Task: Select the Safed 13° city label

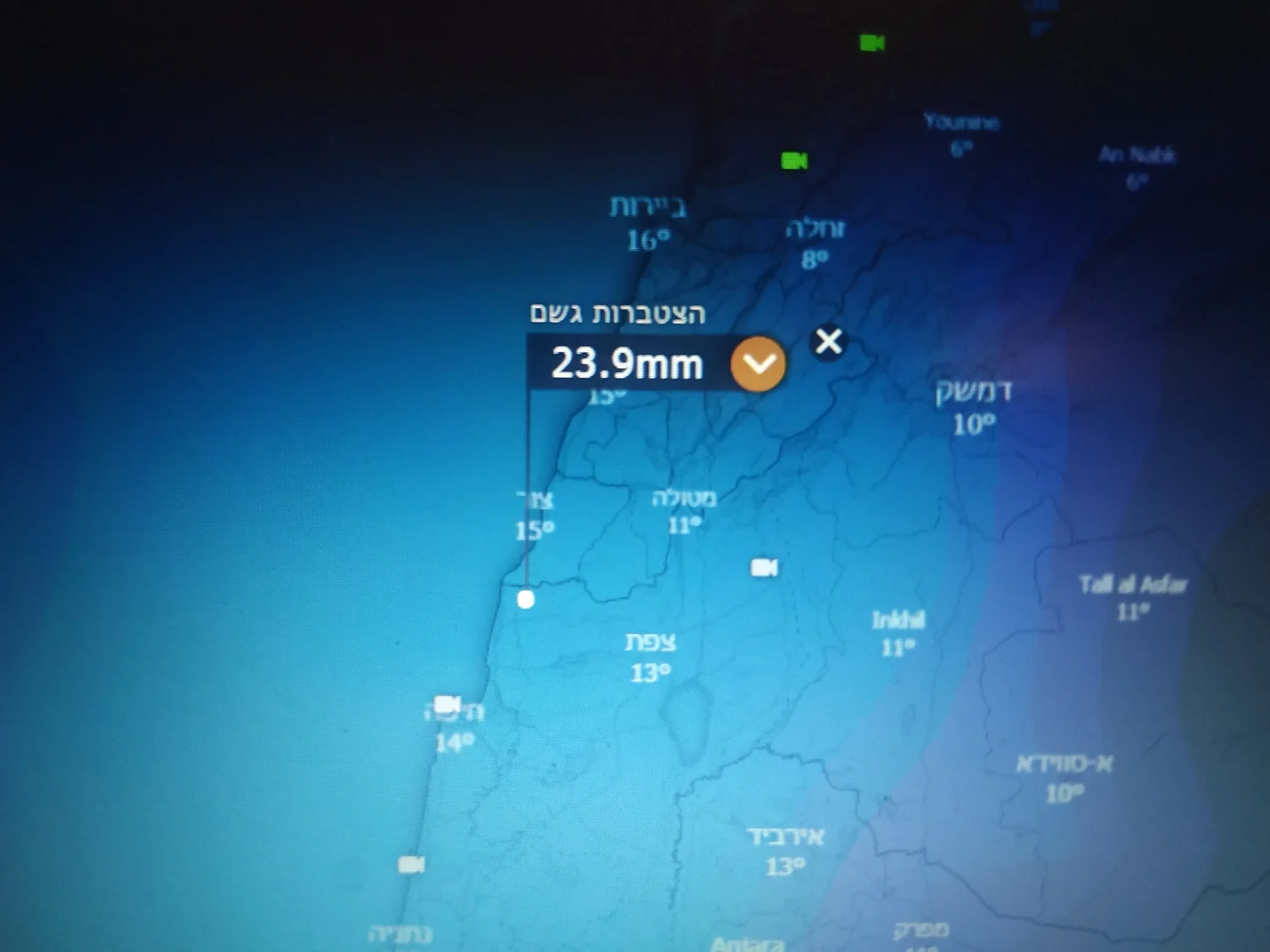Action: click(x=650, y=656)
